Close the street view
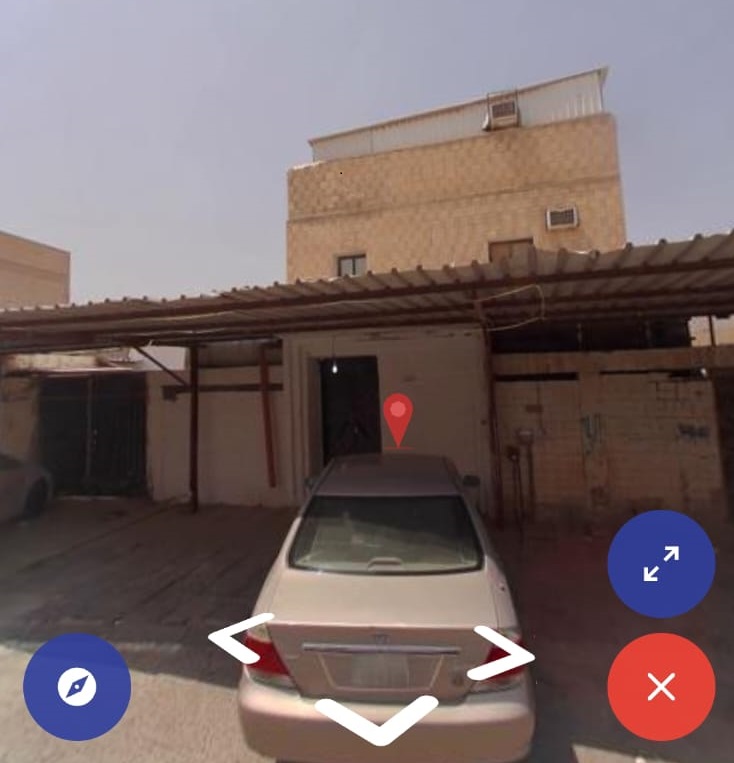The height and width of the screenshot is (763, 734). pyautogui.click(x=661, y=687)
